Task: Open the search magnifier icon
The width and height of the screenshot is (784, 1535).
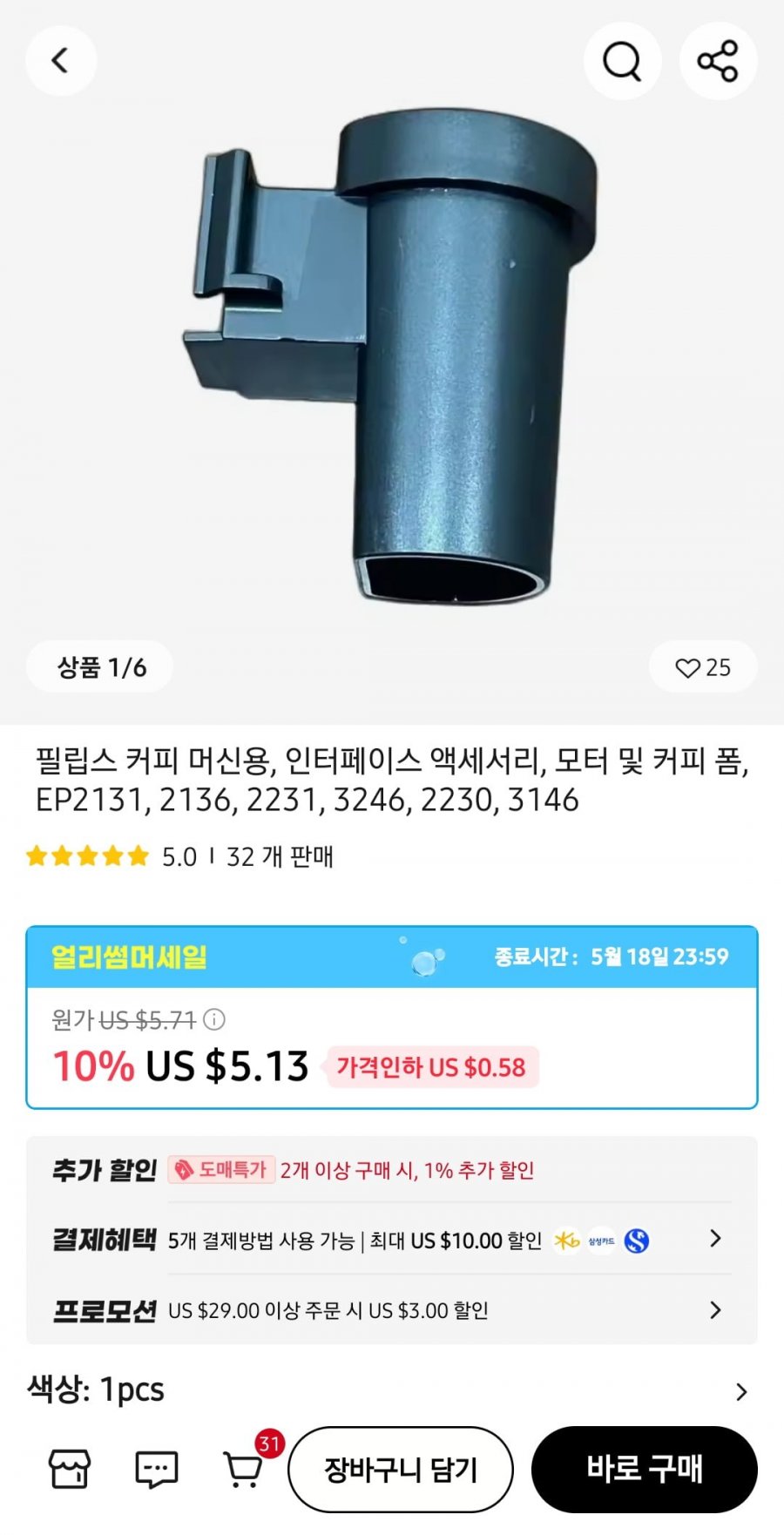Action: (x=622, y=61)
